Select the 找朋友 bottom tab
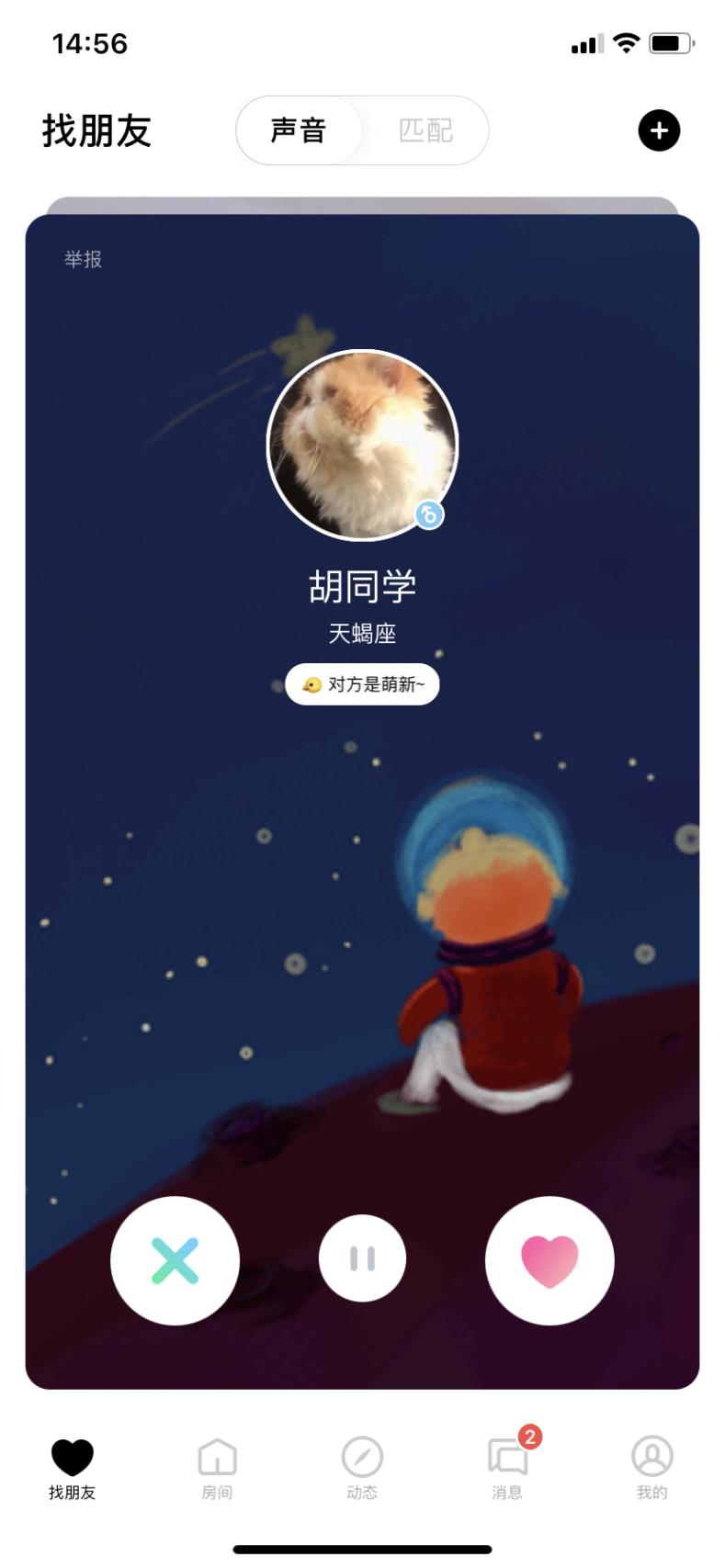Screen dimensions: 725x1568 (x=73, y=1466)
